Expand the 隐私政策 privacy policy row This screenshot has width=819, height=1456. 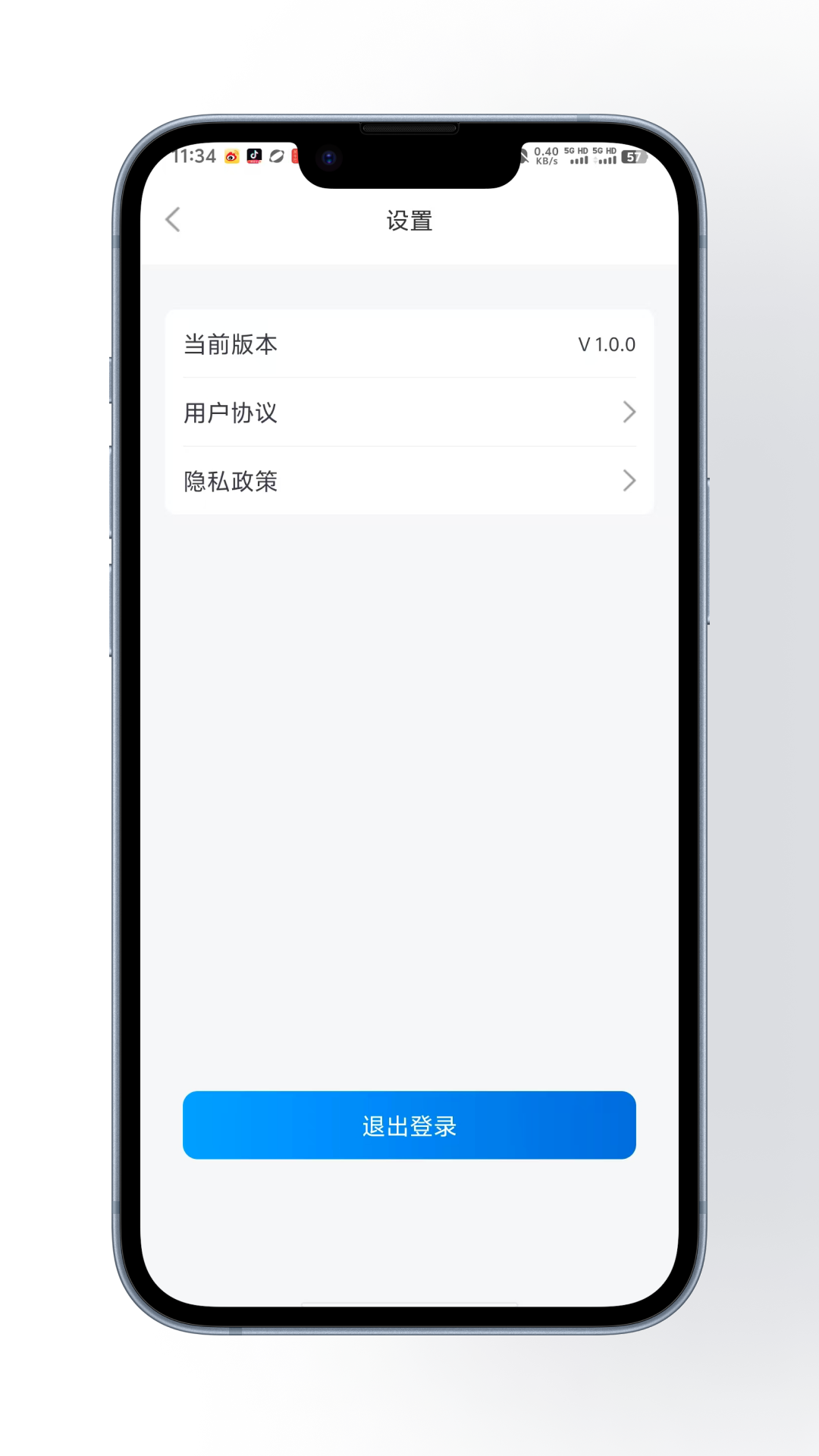pyautogui.click(x=409, y=481)
